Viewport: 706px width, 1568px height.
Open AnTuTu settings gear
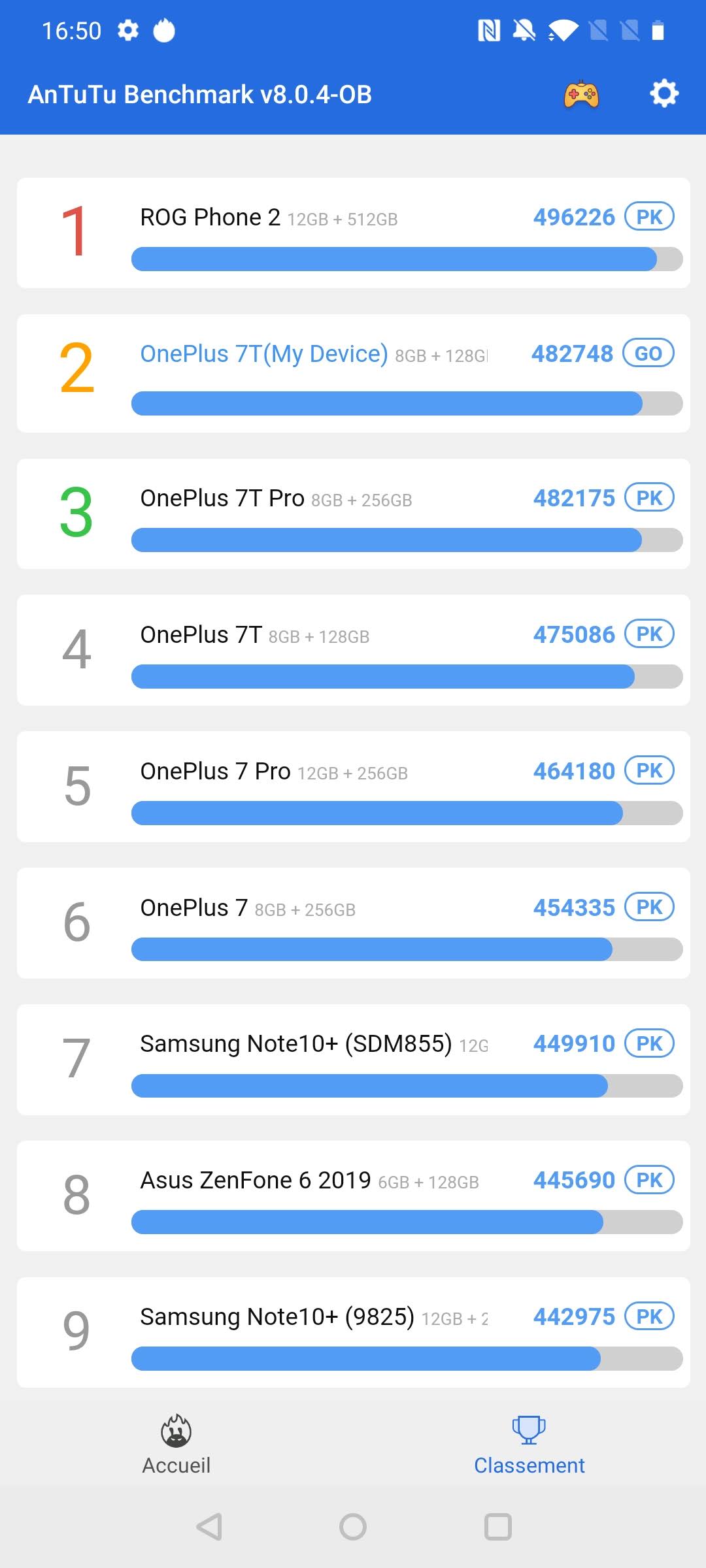(x=664, y=94)
